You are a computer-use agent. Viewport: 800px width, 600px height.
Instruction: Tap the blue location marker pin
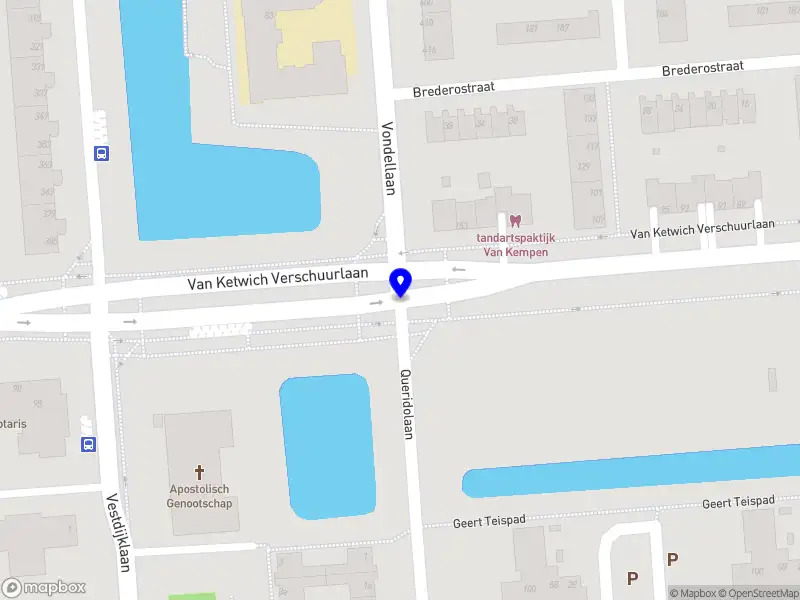pyautogui.click(x=401, y=282)
